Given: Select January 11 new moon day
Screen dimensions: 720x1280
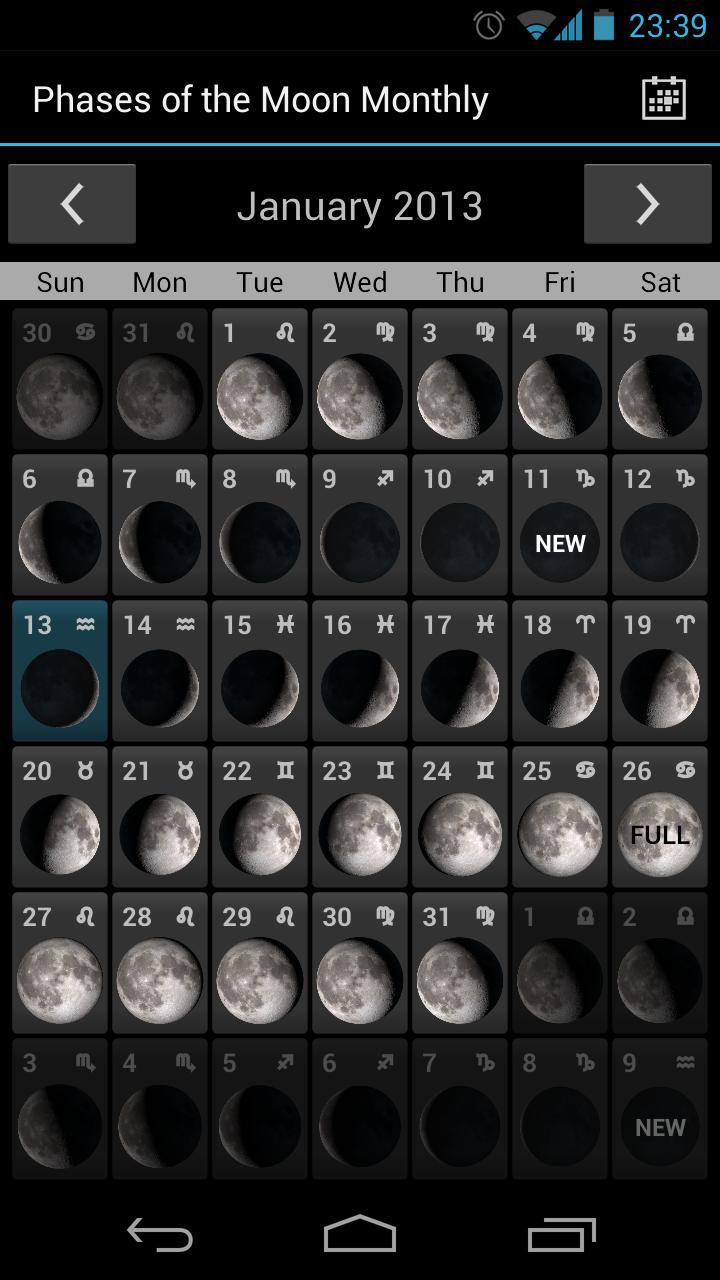Looking at the screenshot, I should tap(560, 525).
